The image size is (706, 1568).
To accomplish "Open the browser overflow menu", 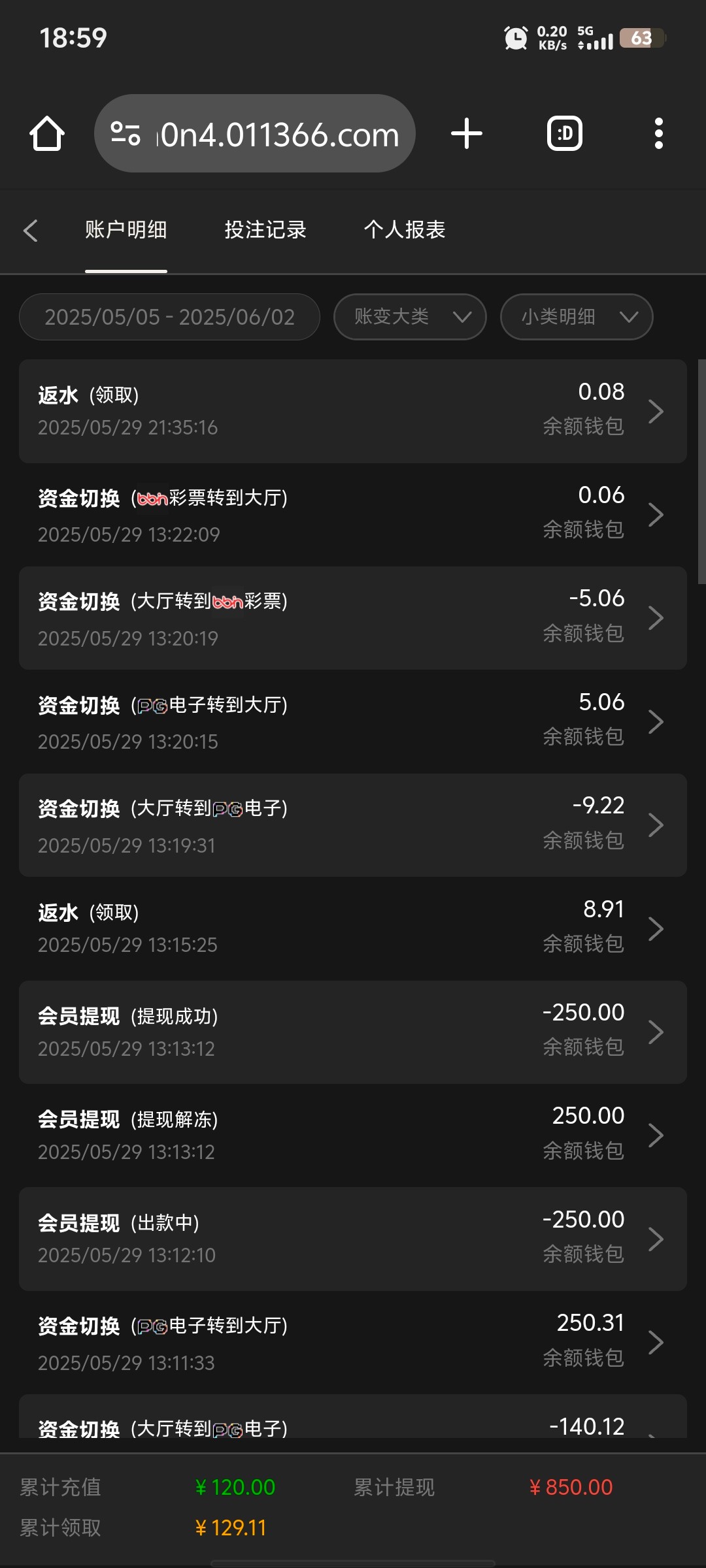I will [x=659, y=133].
